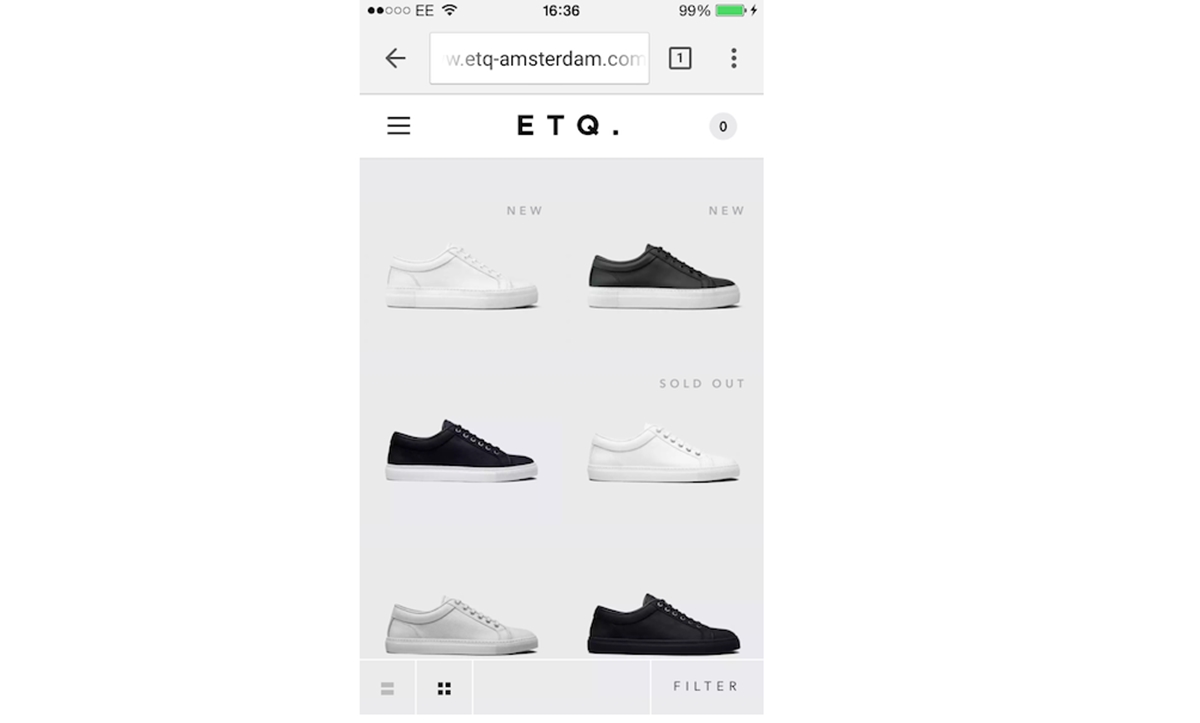1200x723 pixels.
Task: Open the browser overflow menu
Action: pyautogui.click(x=733, y=58)
